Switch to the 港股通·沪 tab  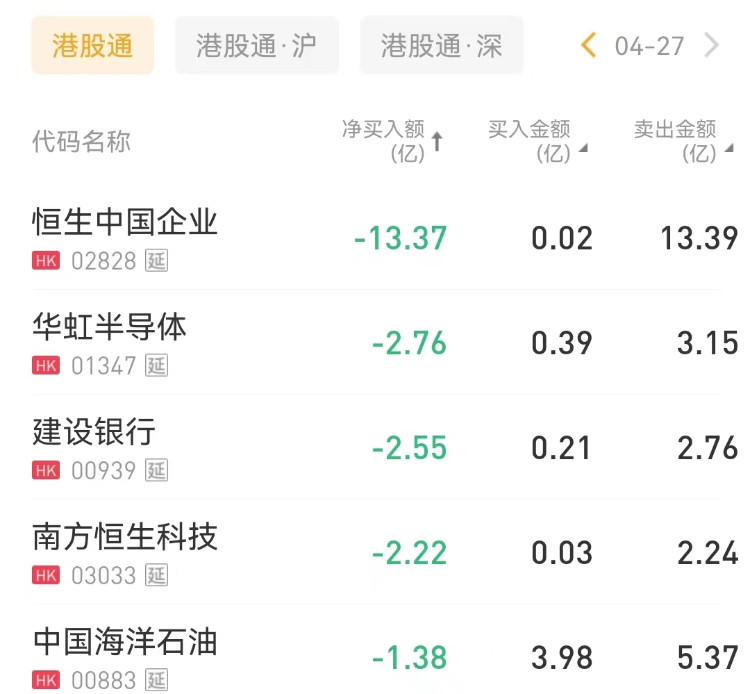coord(257,46)
